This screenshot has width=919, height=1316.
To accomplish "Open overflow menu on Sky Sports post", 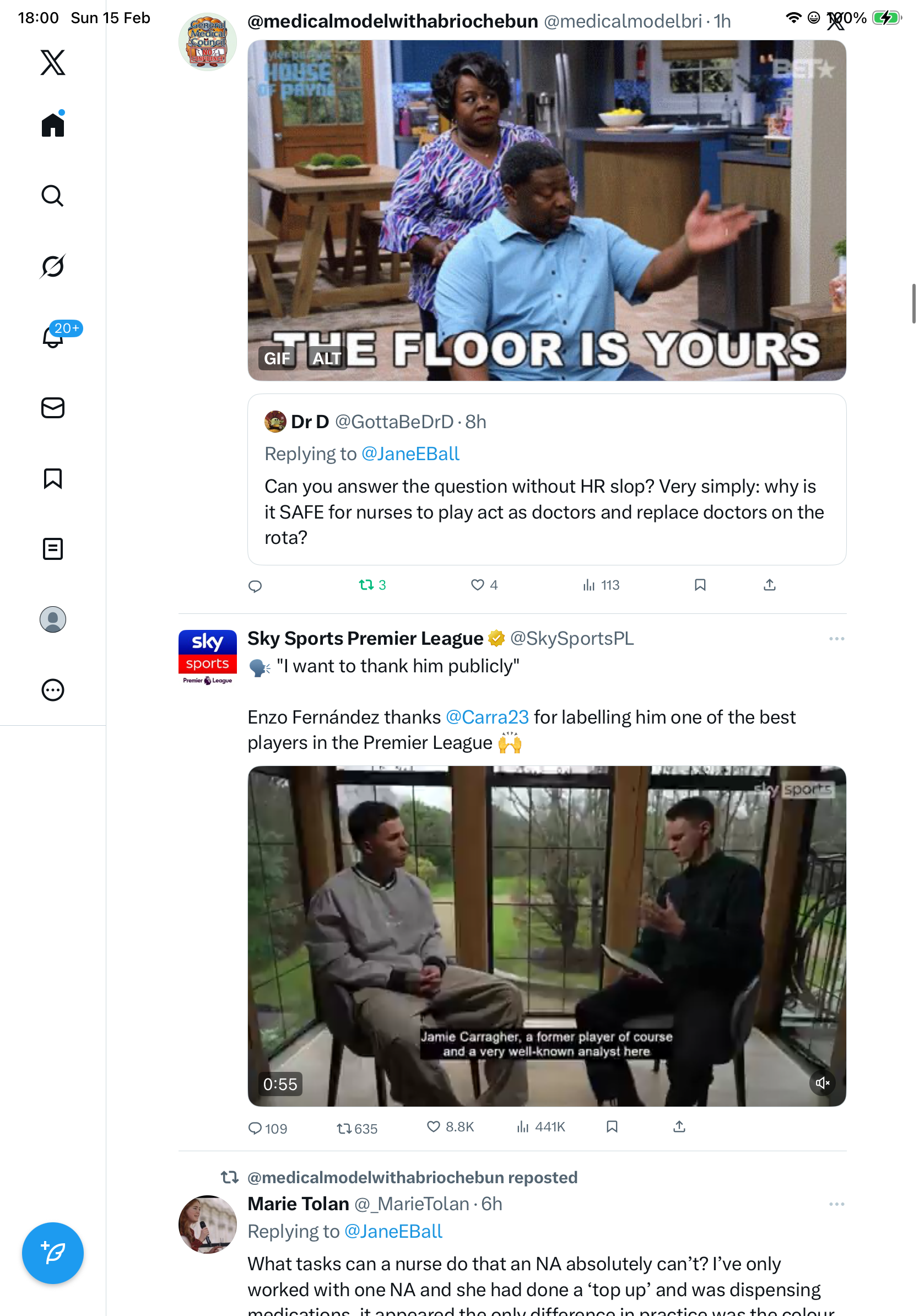I will [x=836, y=639].
